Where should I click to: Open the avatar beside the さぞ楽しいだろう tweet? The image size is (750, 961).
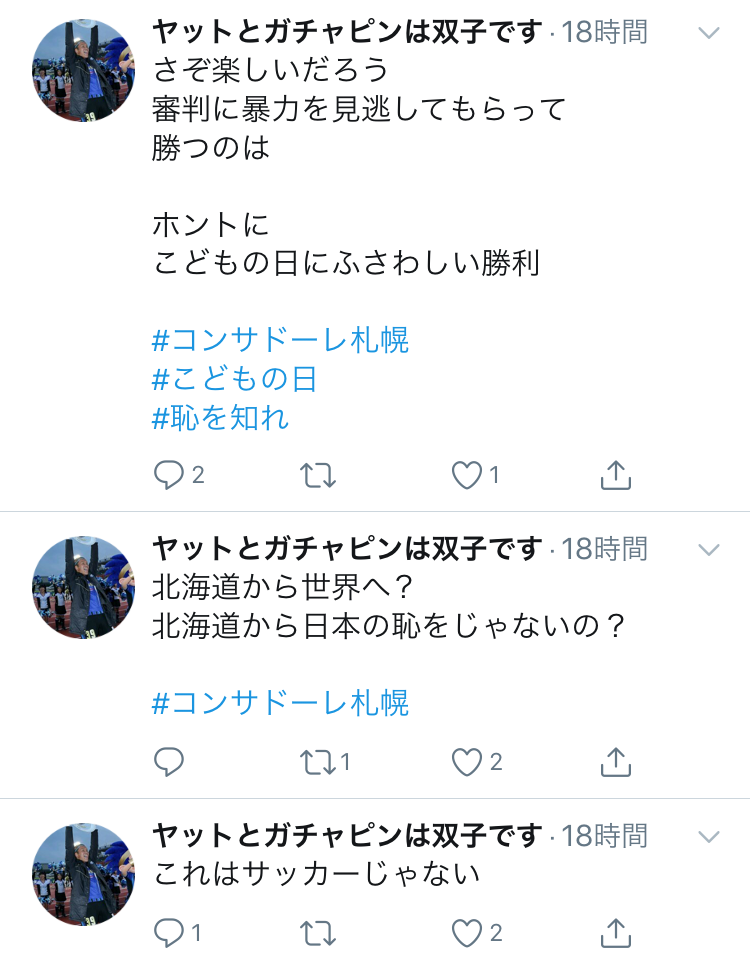coord(84,70)
